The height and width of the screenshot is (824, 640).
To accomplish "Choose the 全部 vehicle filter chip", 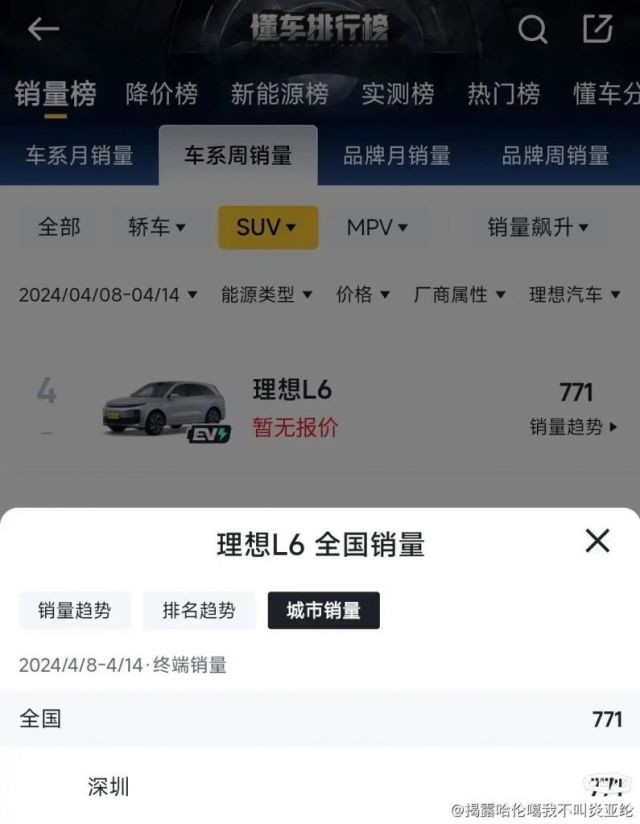I will 59,227.
